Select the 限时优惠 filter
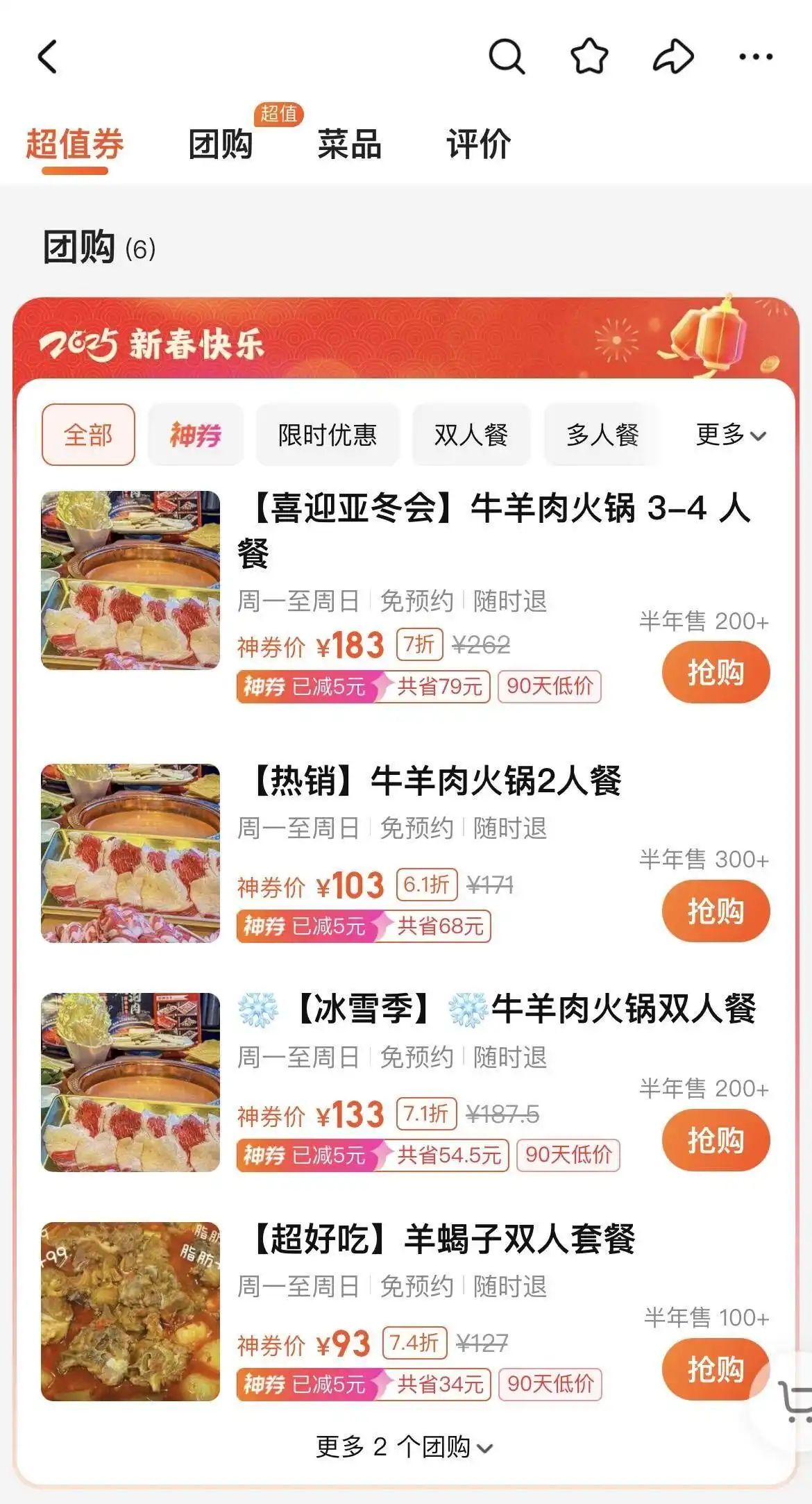The height and width of the screenshot is (1504, 812). tap(327, 434)
